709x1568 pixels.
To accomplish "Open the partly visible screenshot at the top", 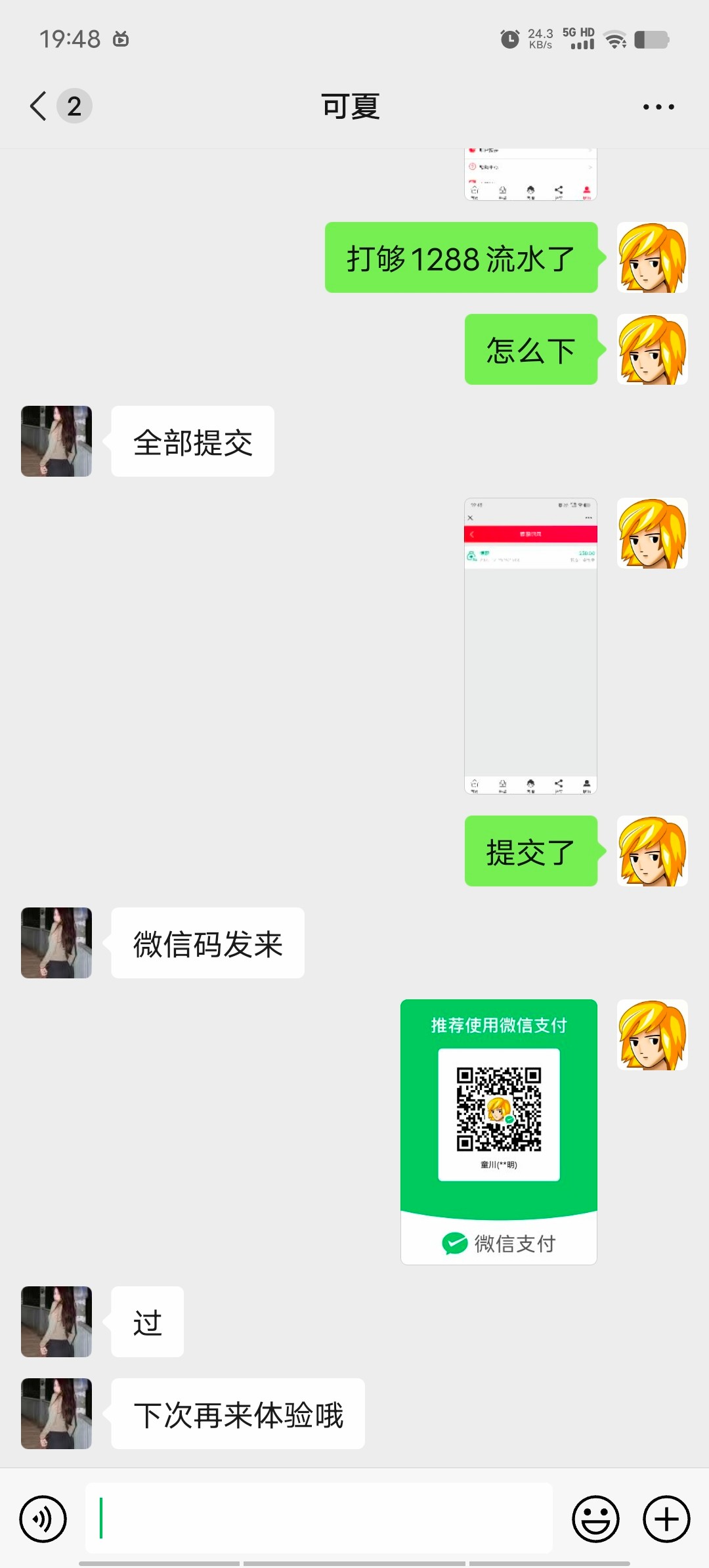I will tap(530, 175).
